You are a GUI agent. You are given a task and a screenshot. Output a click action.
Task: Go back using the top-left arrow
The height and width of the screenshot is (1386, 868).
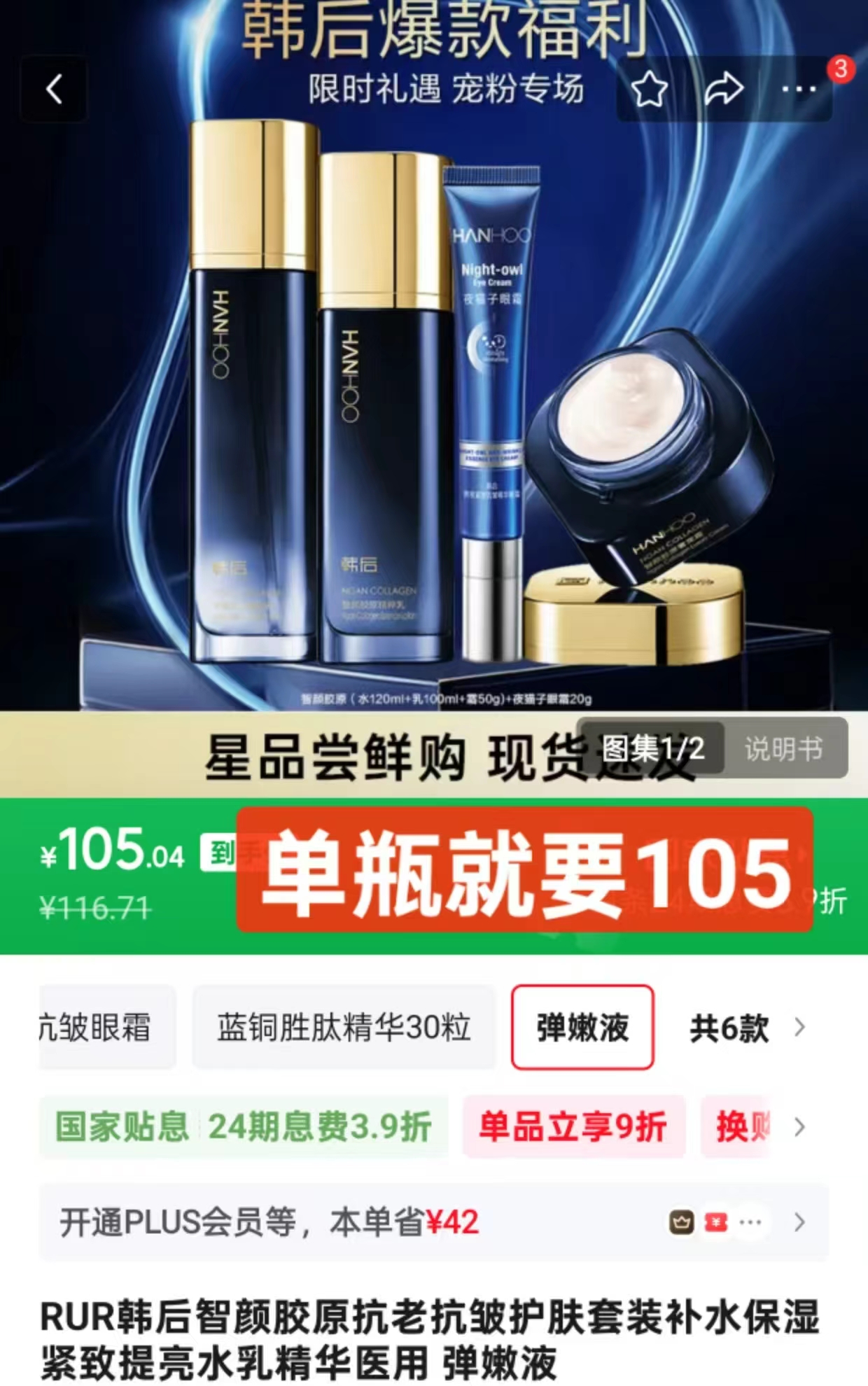(x=54, y=90)
